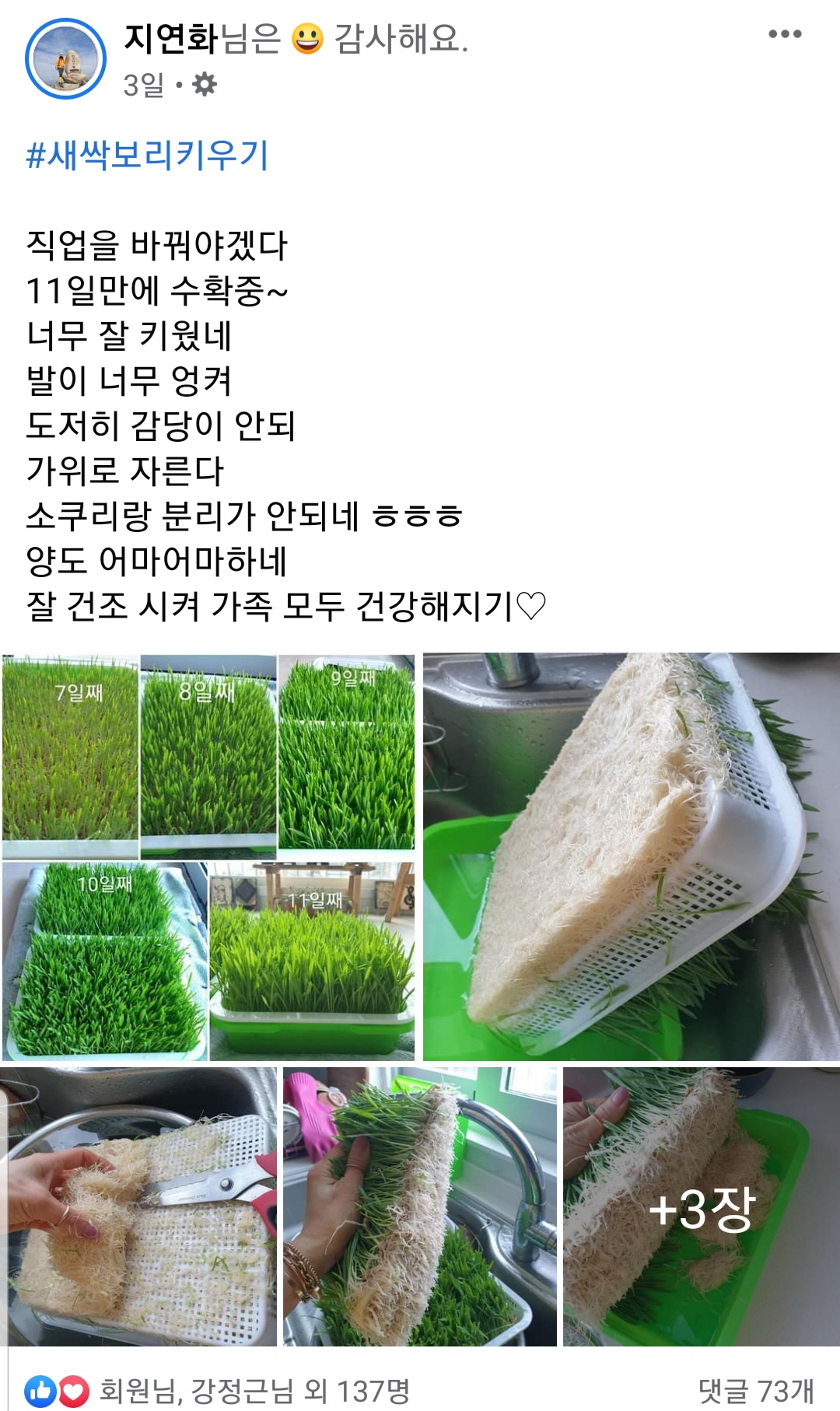Screen dimensions: 840x1411
Task: See the list of 137 people who reacted
Action: [x=217, y=1391]
